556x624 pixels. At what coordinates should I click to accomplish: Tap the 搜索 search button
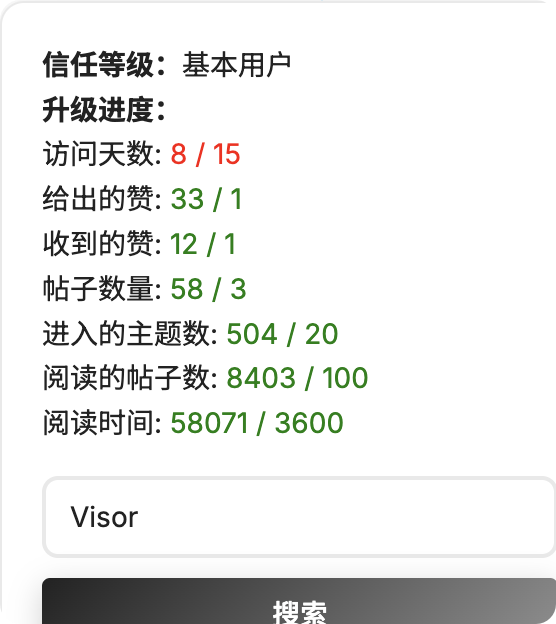299,601
